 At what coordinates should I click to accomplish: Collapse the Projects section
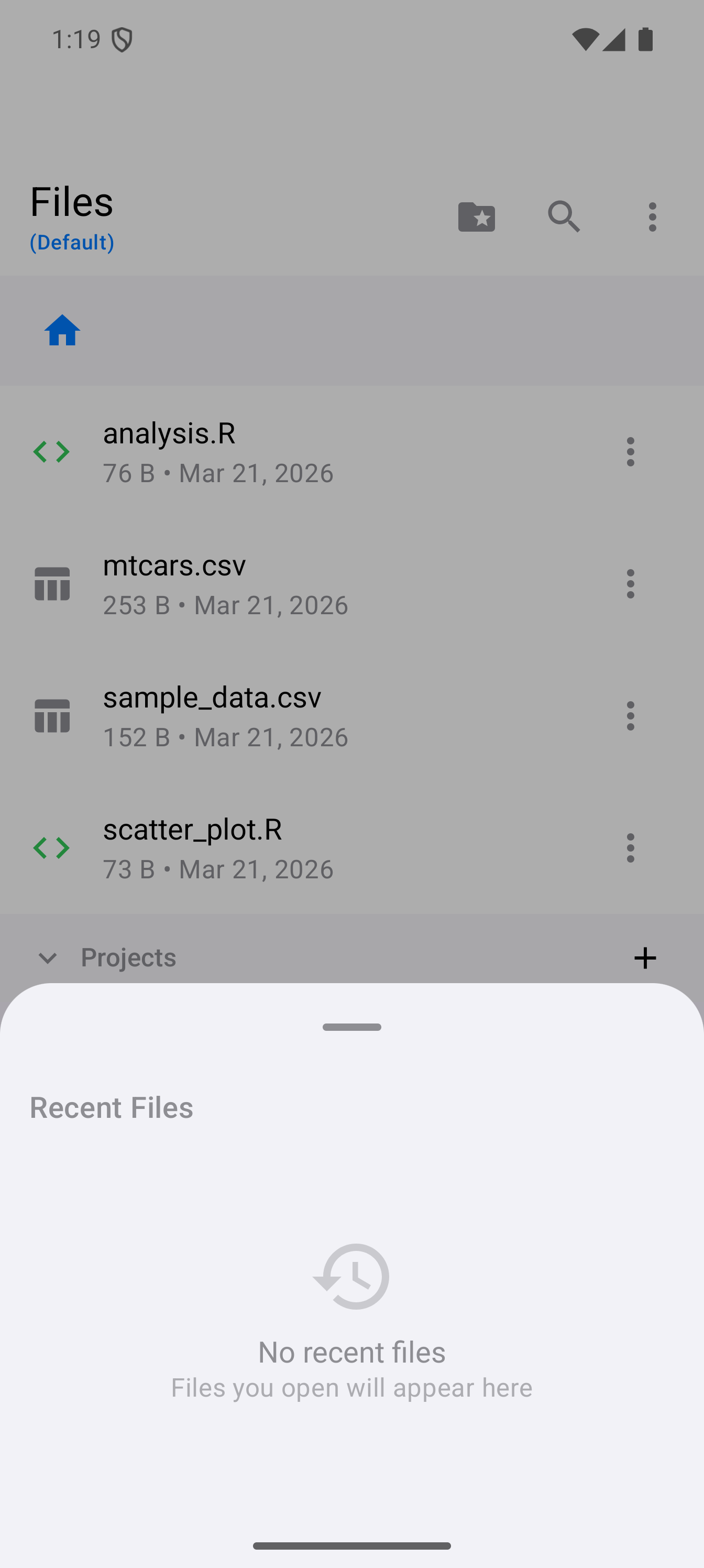pos(48,958)
